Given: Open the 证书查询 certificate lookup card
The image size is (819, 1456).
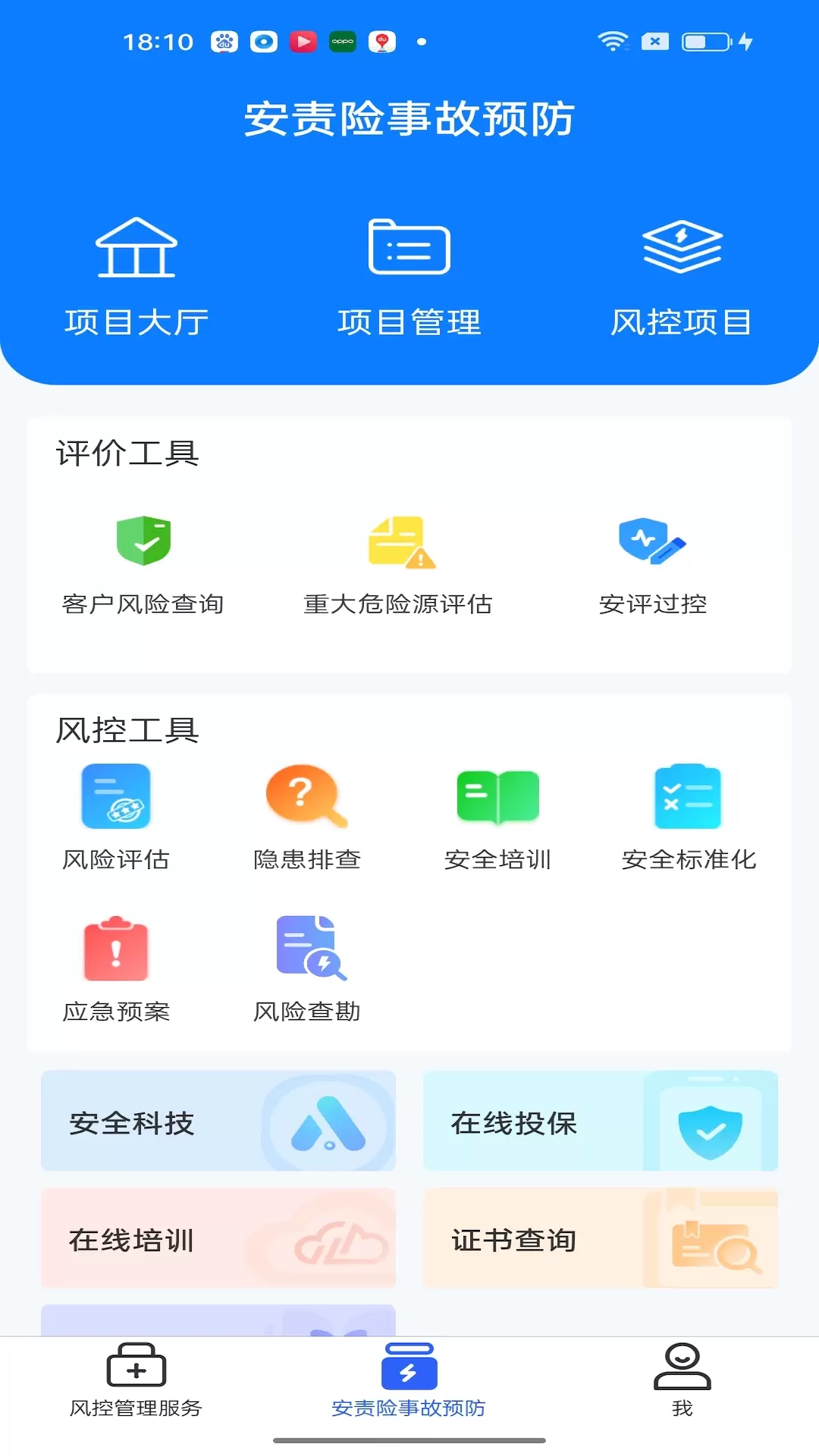Looking at the screenshot, I should point(601,1238).
